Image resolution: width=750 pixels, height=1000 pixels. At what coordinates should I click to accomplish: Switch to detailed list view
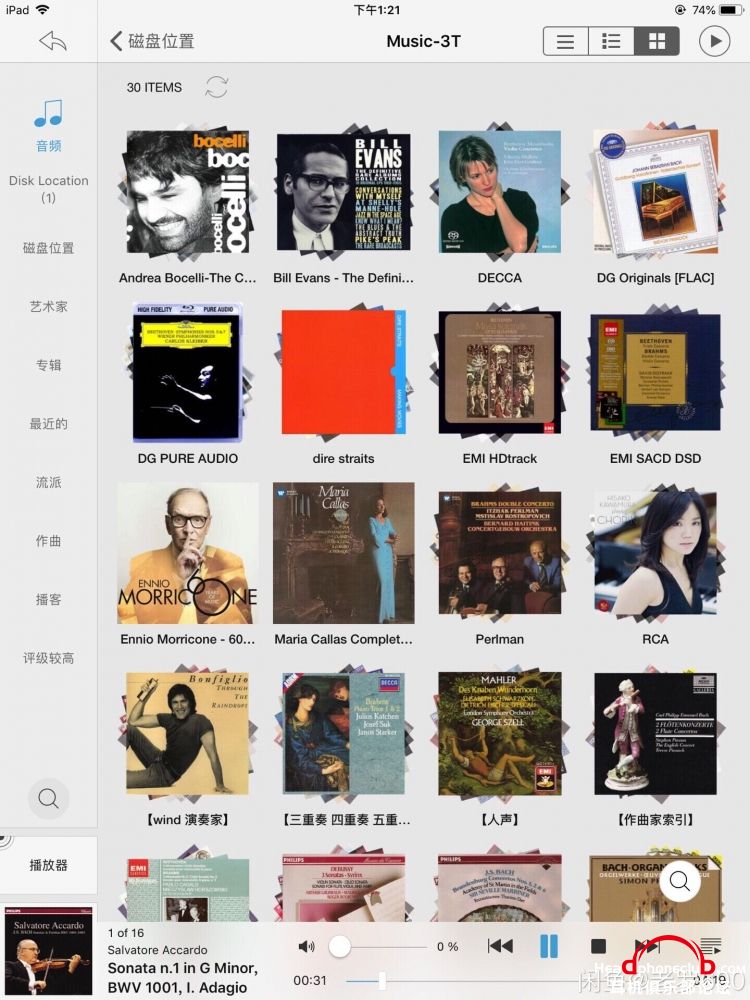611,41
